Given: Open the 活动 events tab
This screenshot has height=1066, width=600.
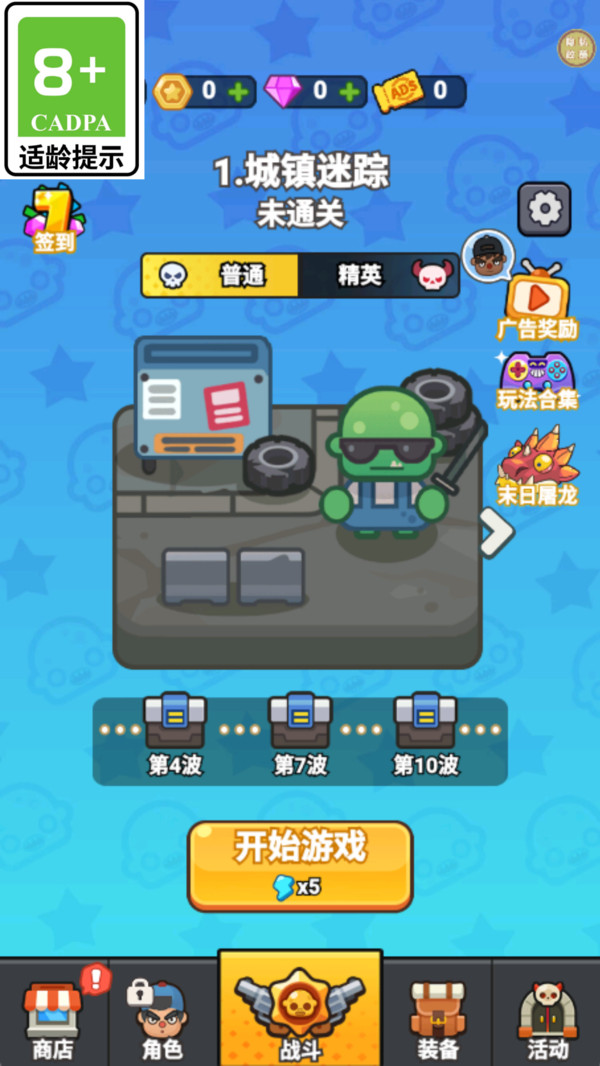Looking at the screenshot, I should coord(547,1012).
